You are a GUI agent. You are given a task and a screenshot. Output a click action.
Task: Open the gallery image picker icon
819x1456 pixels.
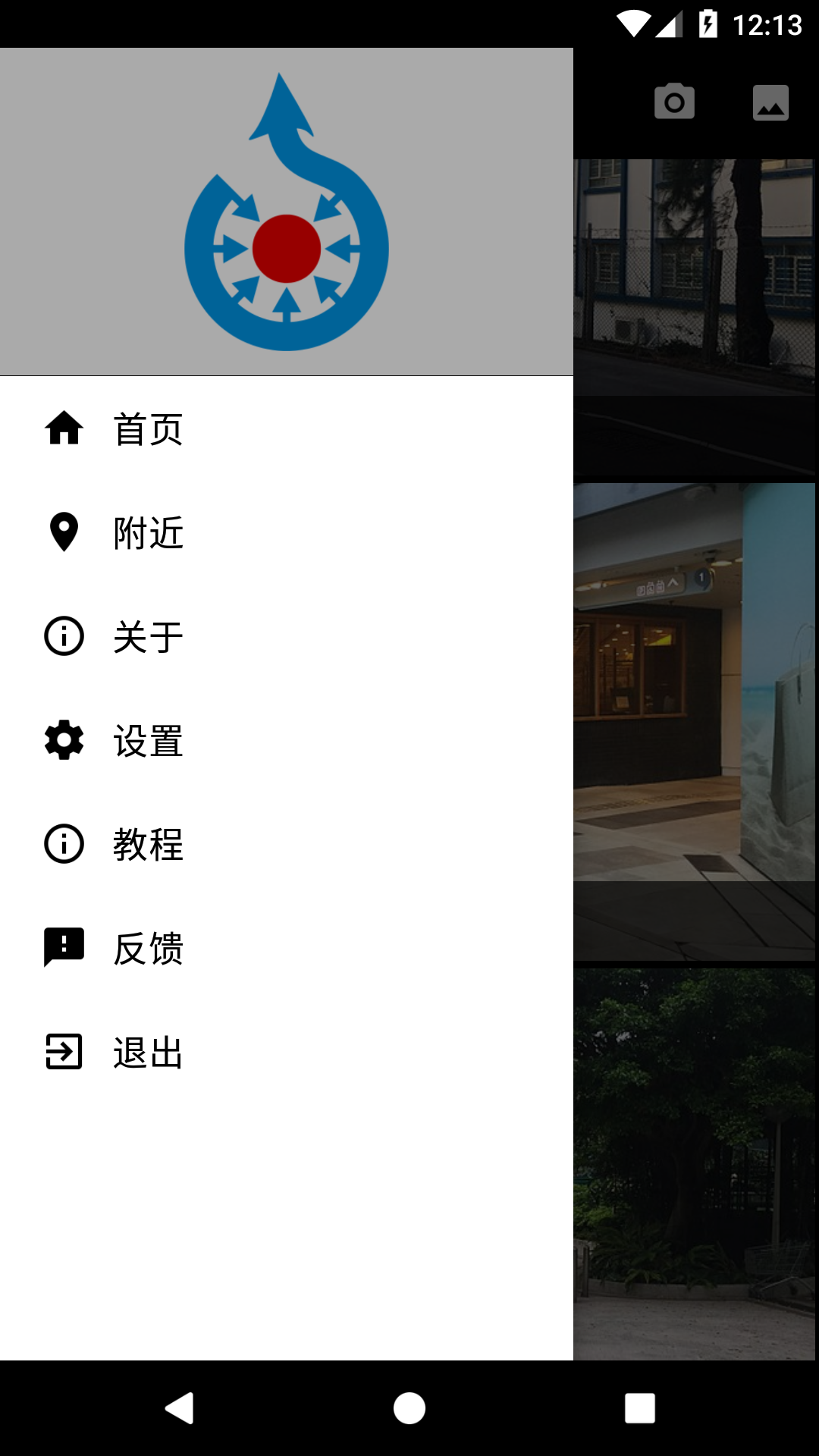[770, 102]
